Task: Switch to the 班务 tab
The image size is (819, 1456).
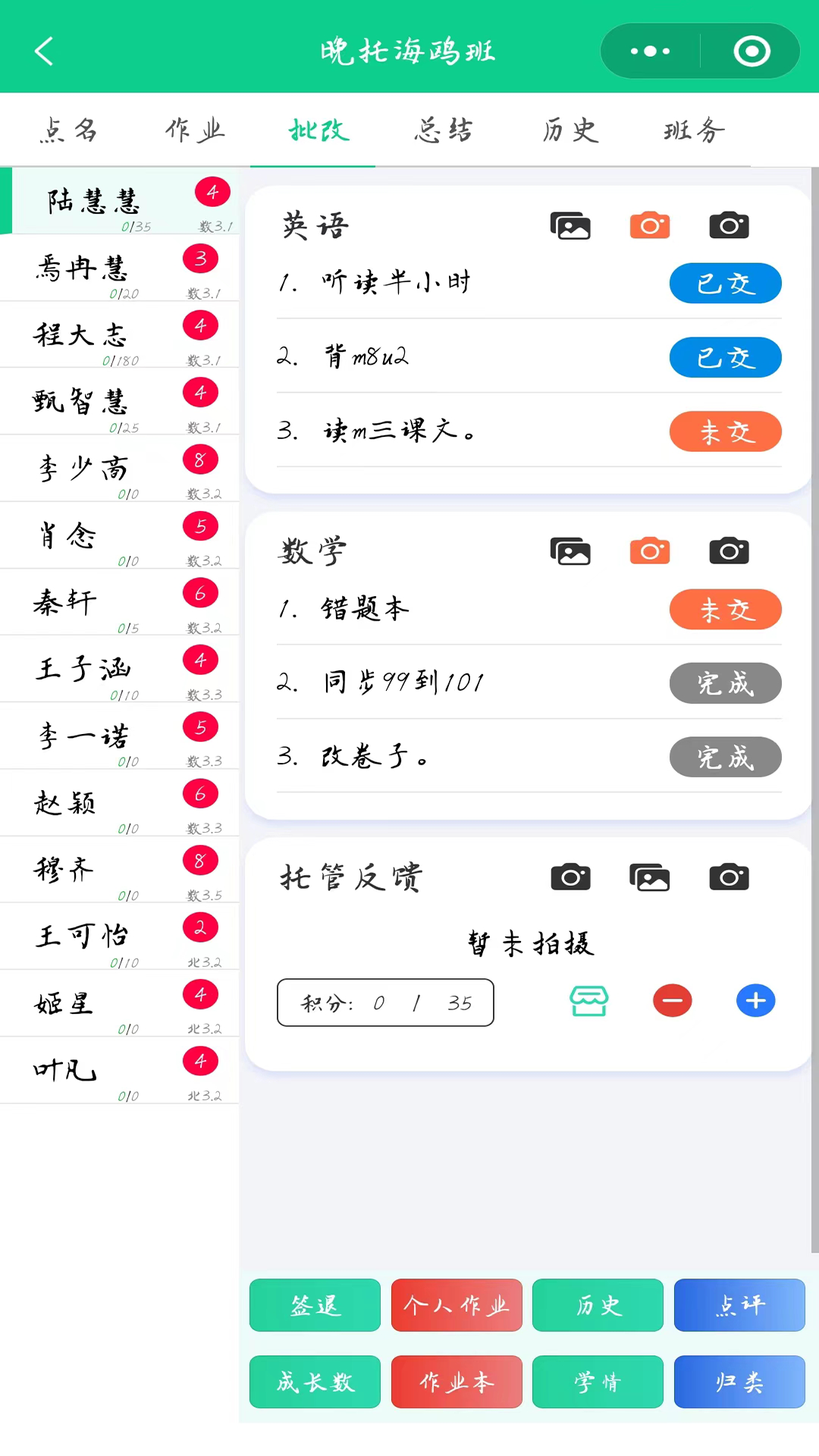Action: coord(691,130)
